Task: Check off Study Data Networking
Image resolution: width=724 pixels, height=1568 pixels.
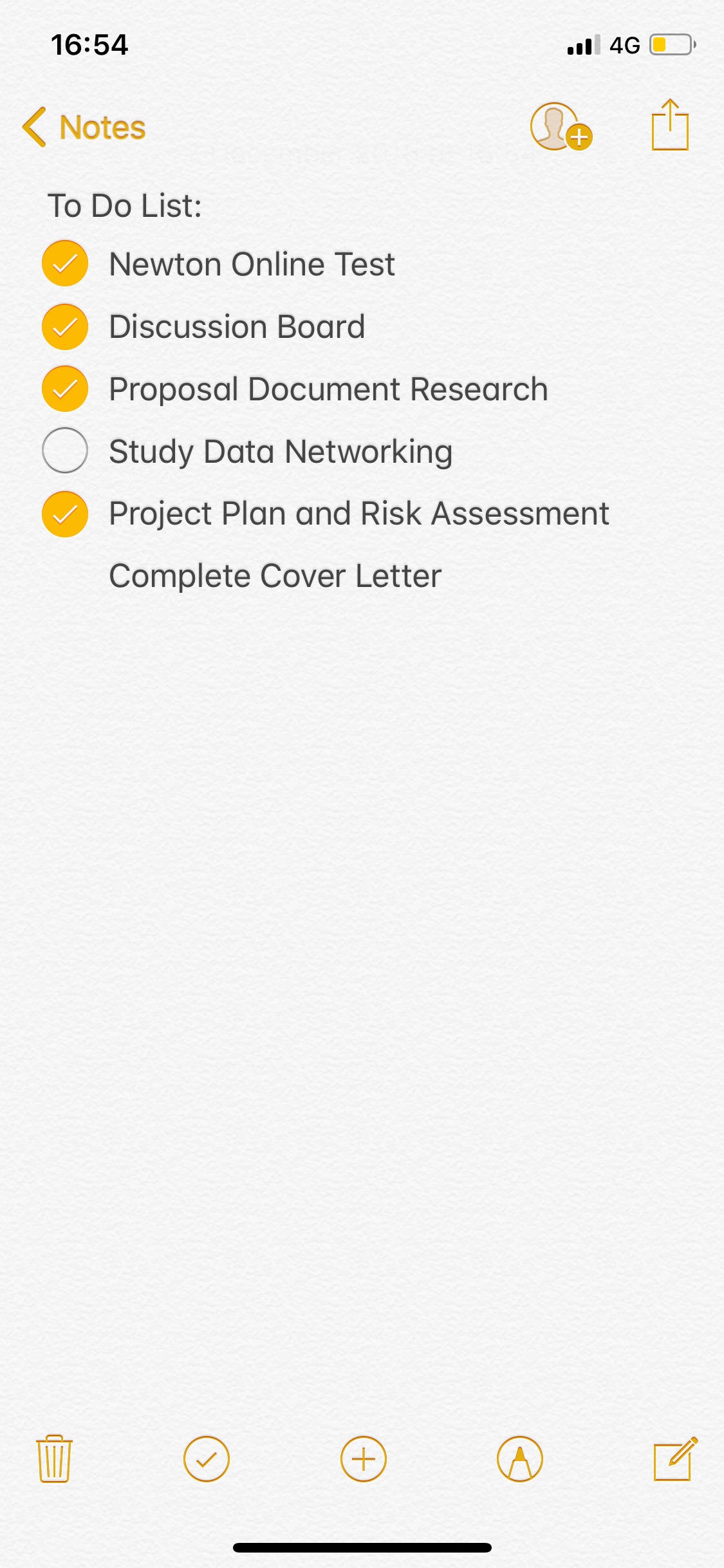Action: click(x=65, y=451)
